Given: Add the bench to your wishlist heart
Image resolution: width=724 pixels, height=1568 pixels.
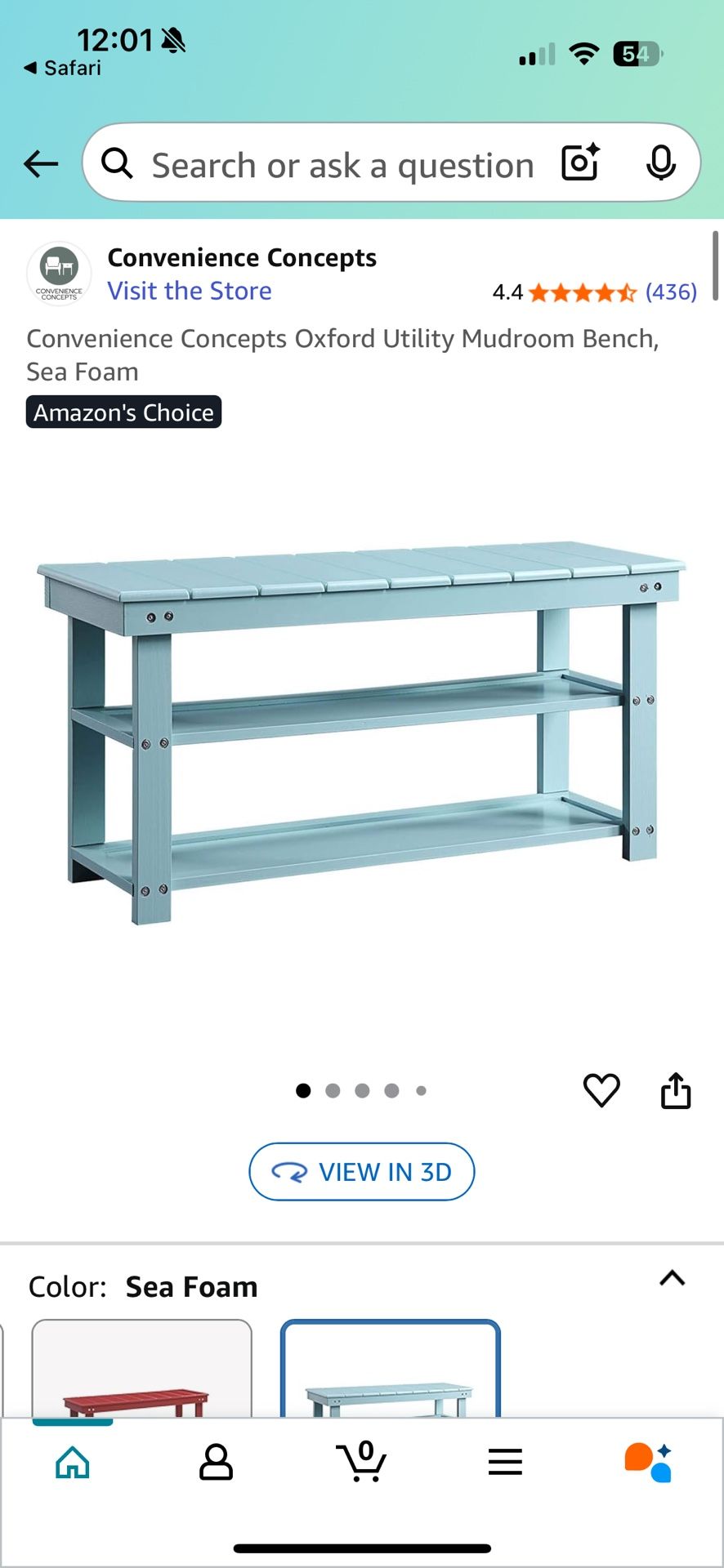Looking at the screenshot, I should (602, 1090).
